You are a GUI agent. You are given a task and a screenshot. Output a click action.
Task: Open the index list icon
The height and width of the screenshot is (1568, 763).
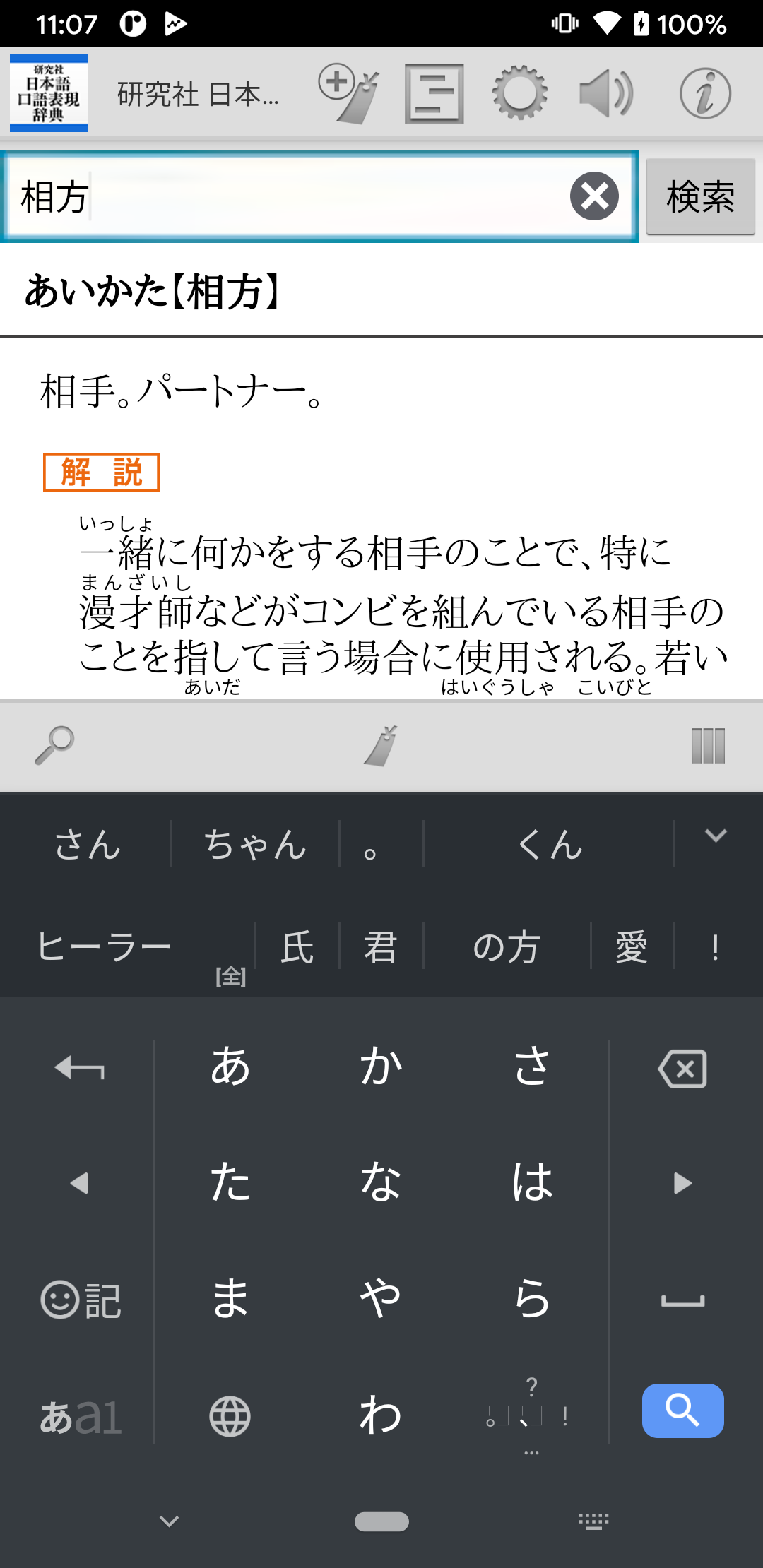434,93
